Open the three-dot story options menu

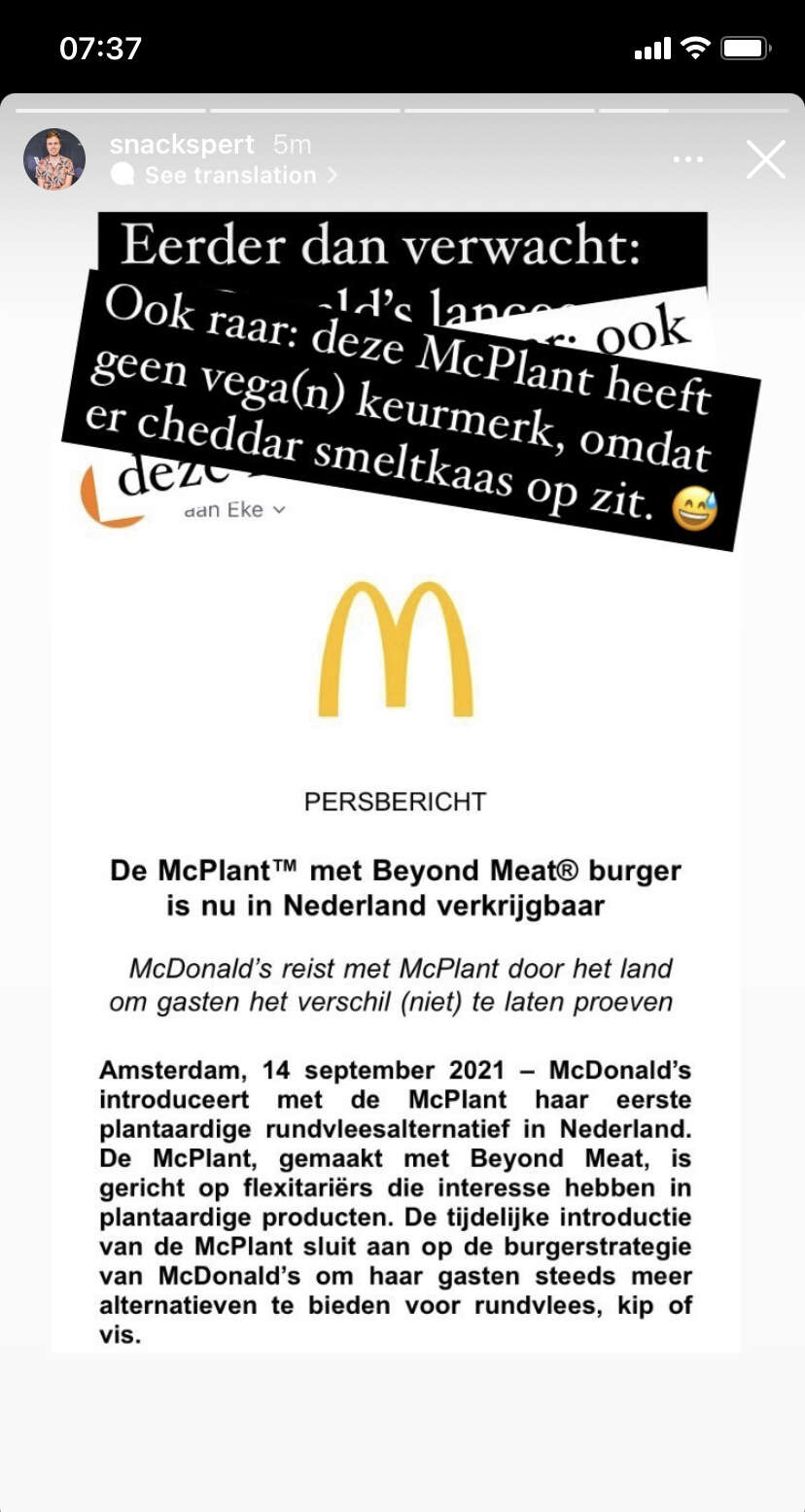click(x=688, y=159)
